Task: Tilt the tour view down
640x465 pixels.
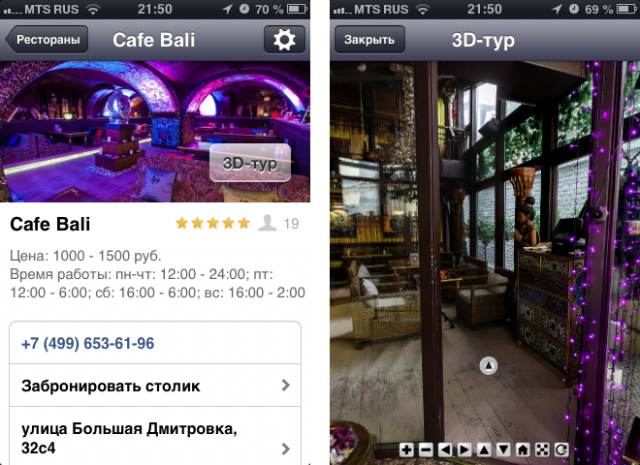Action: coord(503,450)
